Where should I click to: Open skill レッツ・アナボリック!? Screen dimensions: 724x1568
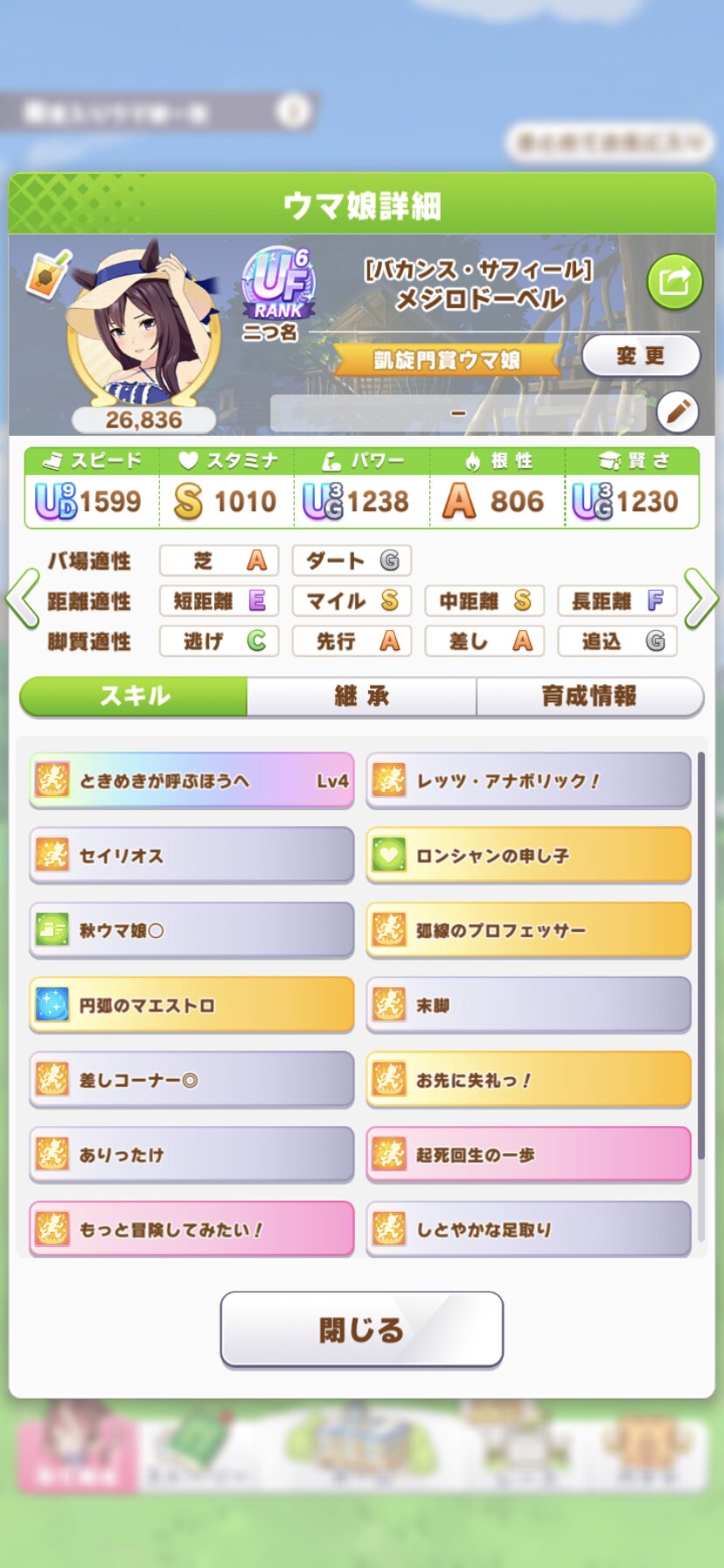[x=528, y=780]
